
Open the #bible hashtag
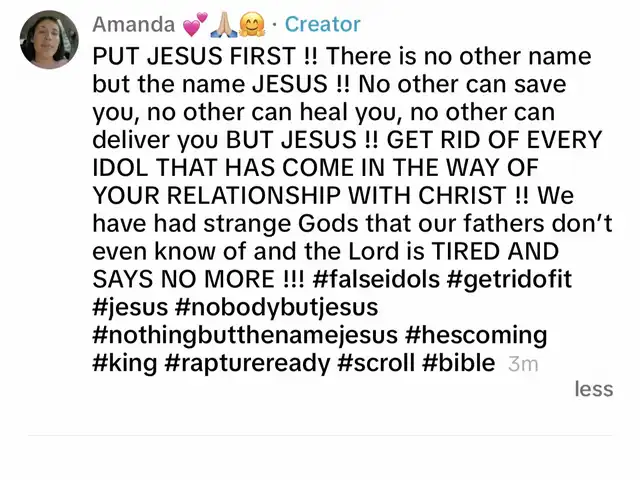coord(459,363)
